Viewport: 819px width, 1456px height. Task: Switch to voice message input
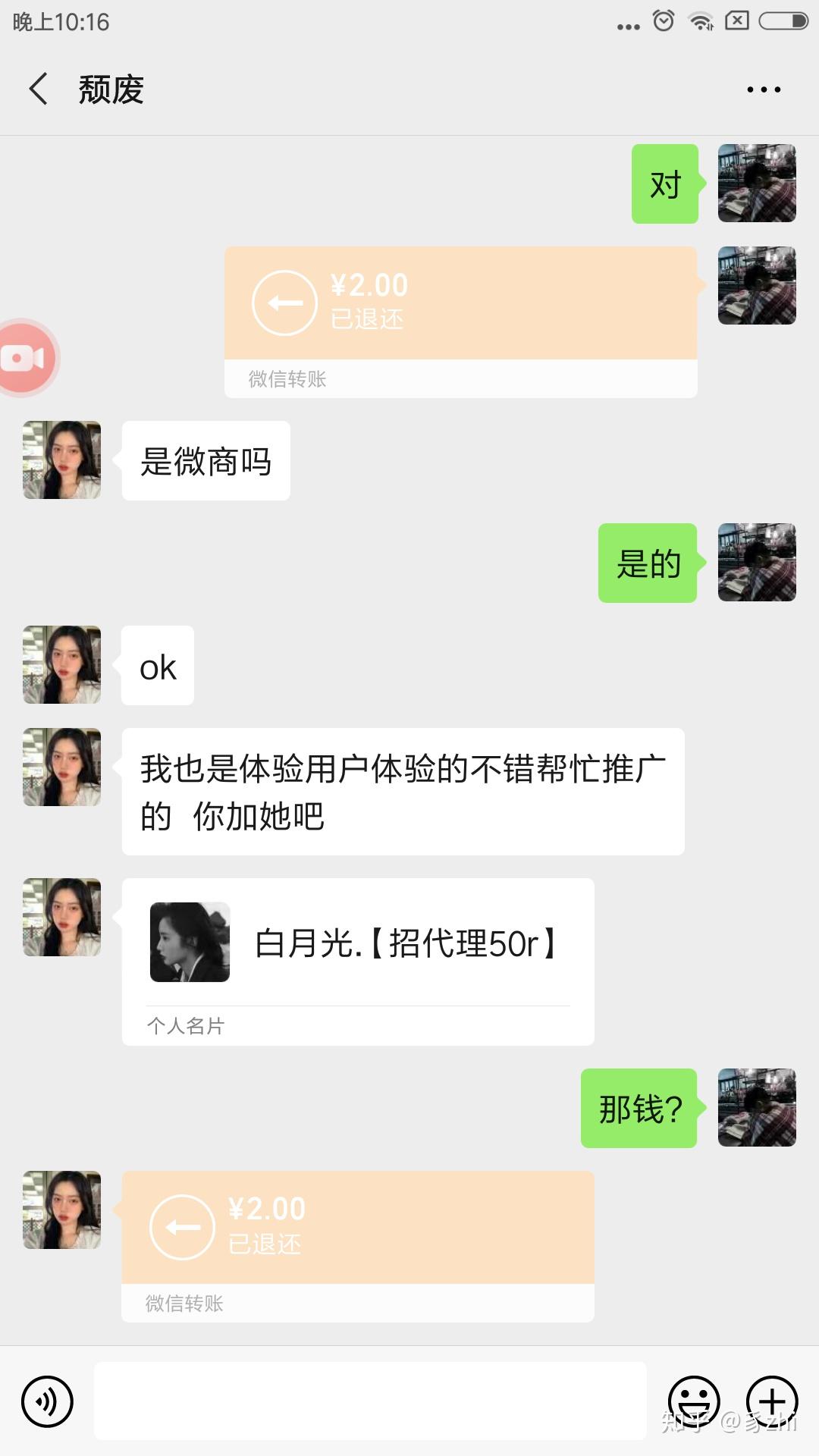point(47,1401)
